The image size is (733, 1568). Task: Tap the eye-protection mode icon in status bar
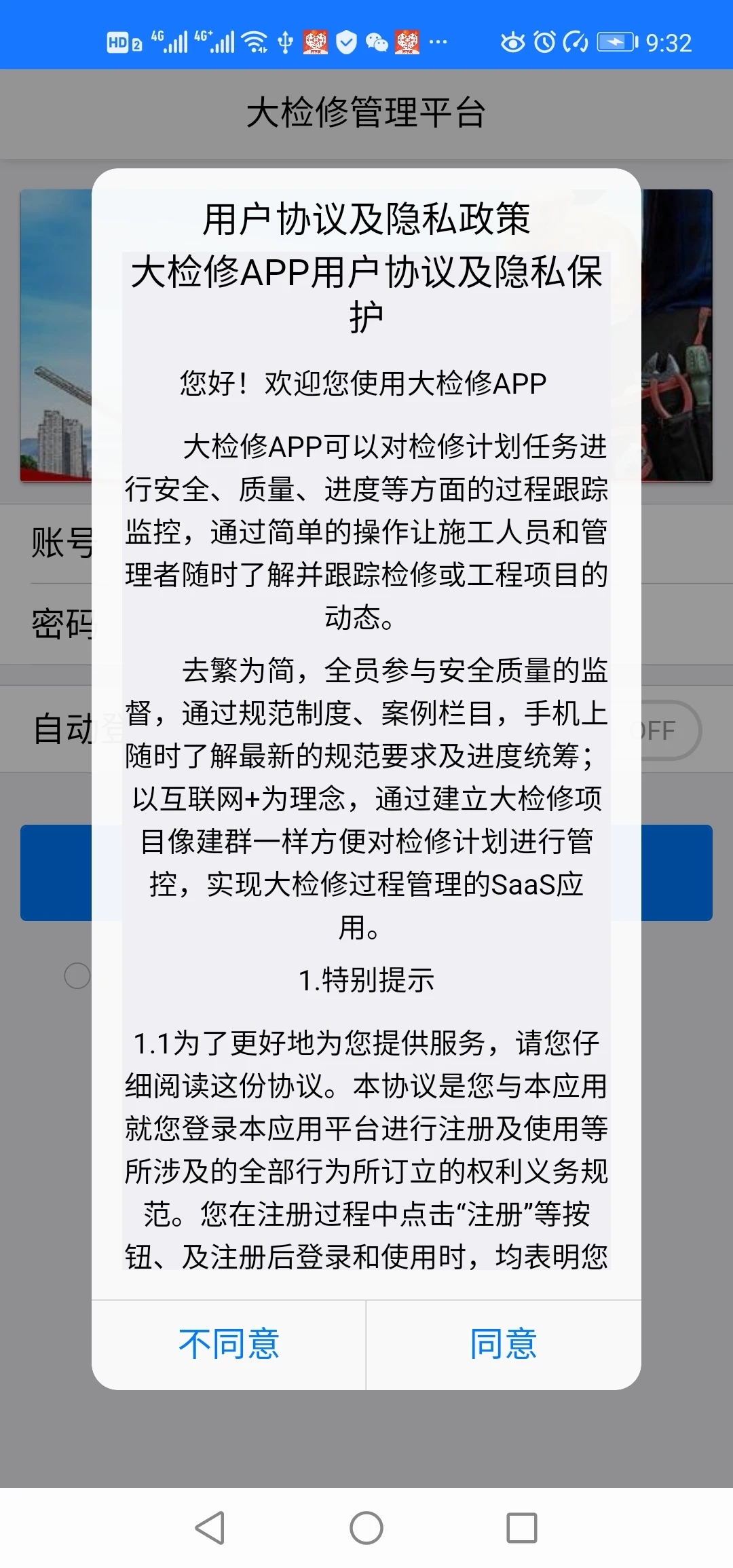[x=513, y=42]
